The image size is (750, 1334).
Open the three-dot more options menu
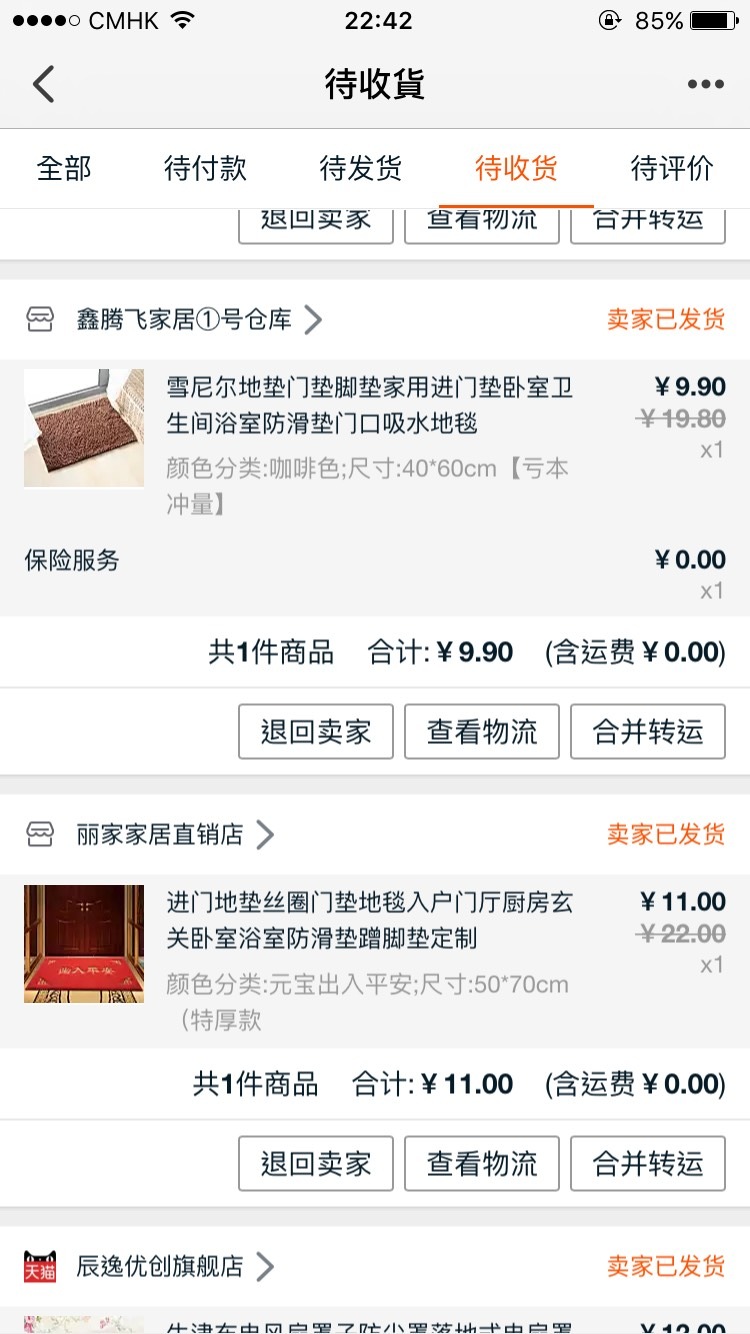coord(705,84)
